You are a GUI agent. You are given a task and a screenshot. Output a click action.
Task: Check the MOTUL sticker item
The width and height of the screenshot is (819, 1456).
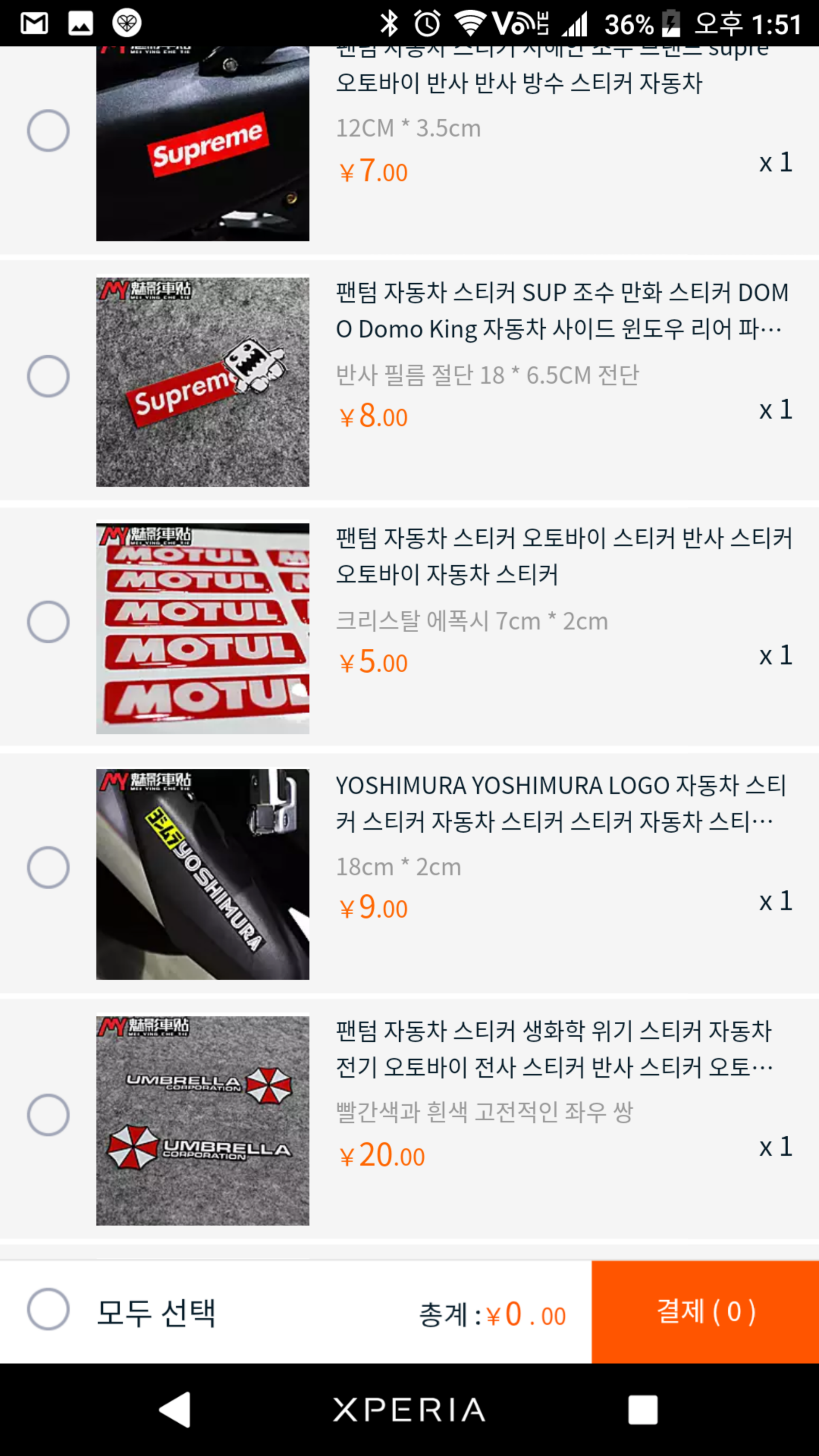click(x=48, y=622)
